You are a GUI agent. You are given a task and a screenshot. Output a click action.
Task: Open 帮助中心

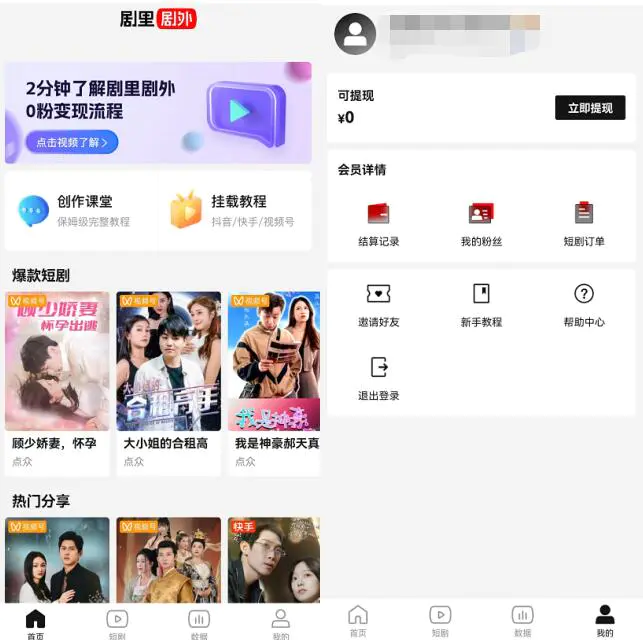(584, 303)
